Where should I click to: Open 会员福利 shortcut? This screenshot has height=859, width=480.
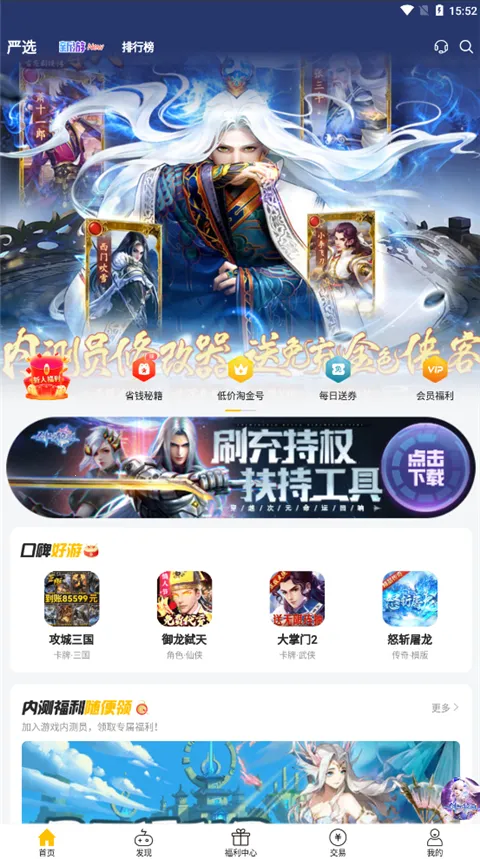pos(435,379)
